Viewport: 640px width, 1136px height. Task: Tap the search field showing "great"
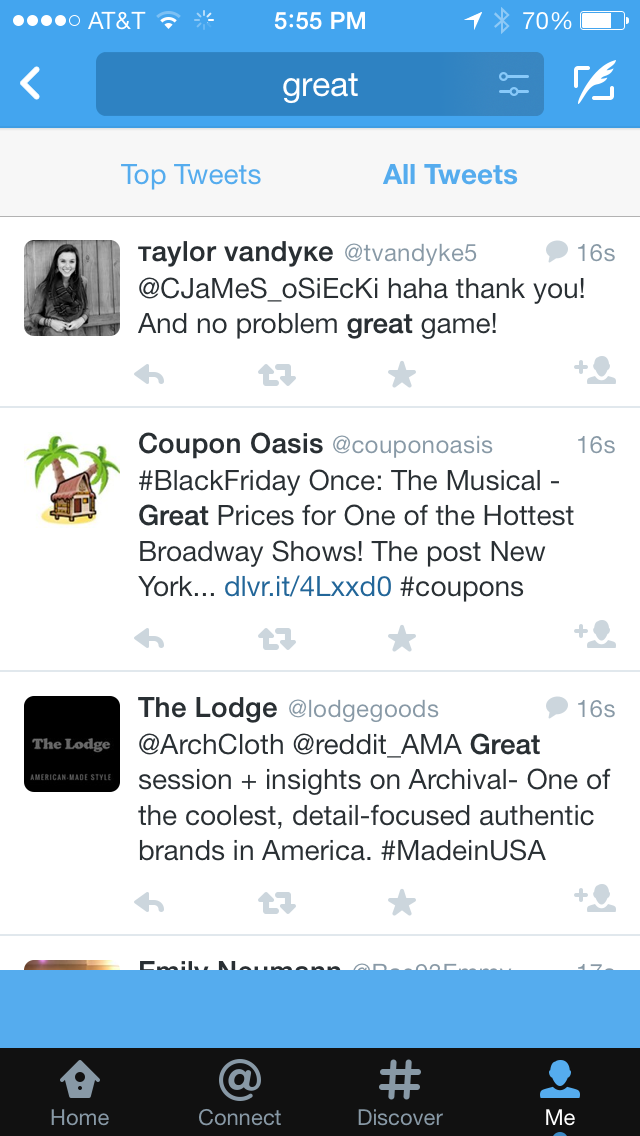pos(320,85)
